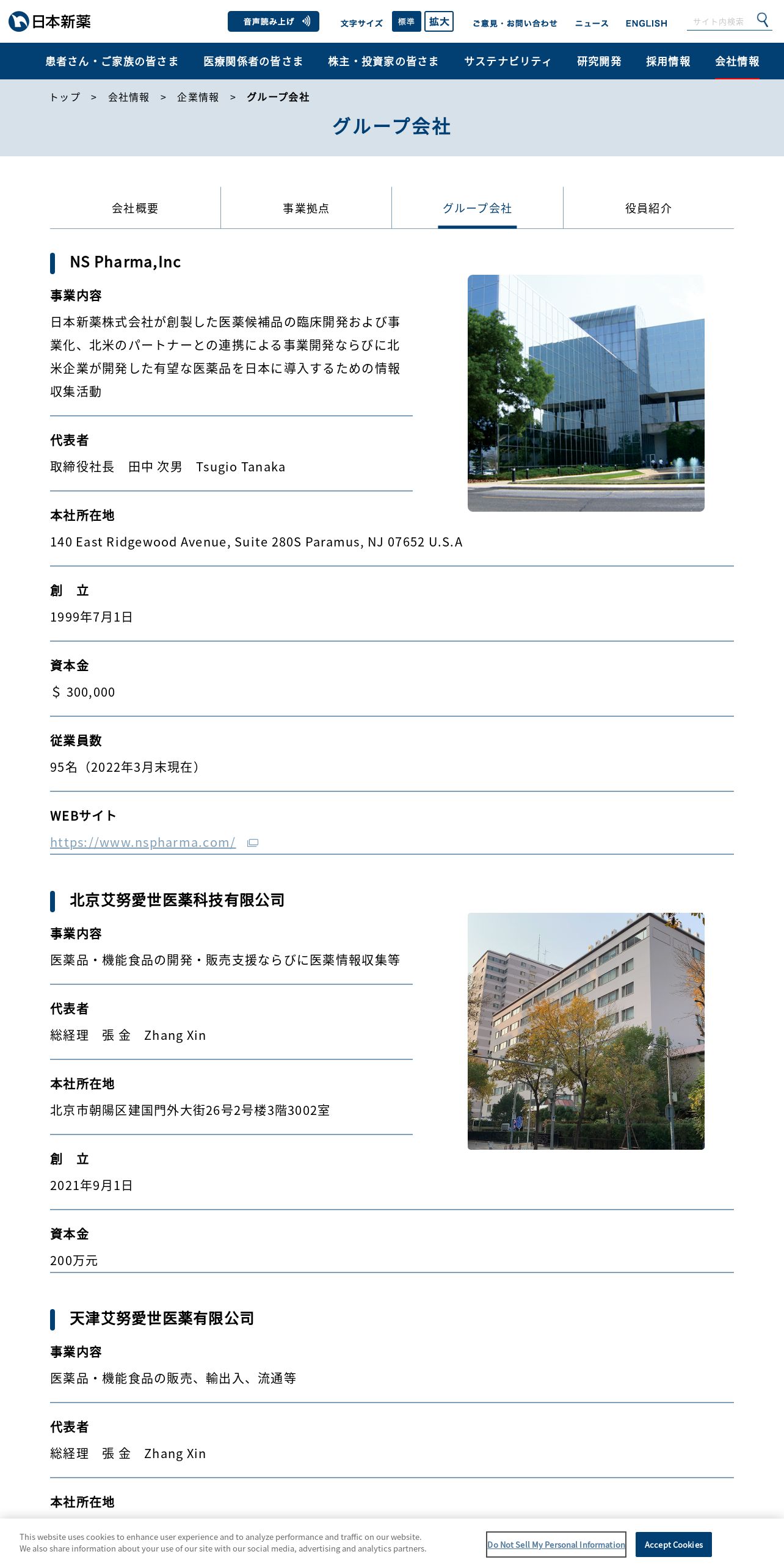Switch to the 役員紹介 tab
This screenshot has height=1568, width=784.
pos(648,208)
